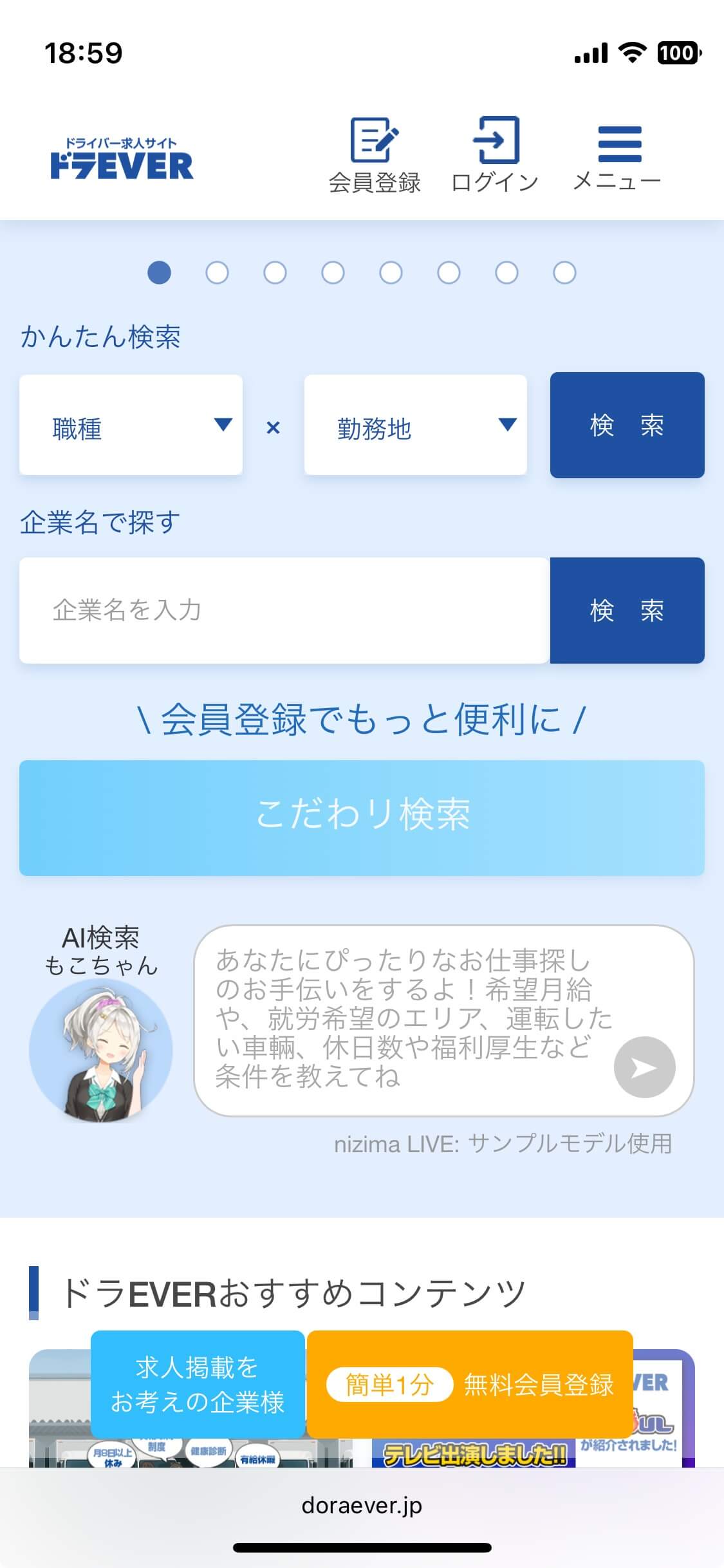Tap the ログイン login icon

pos(495,154)
